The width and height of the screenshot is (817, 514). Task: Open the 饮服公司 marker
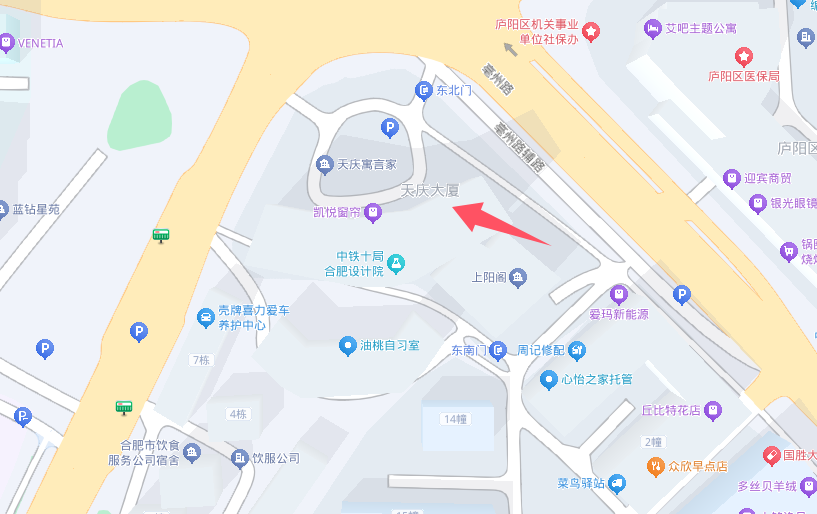240,458
